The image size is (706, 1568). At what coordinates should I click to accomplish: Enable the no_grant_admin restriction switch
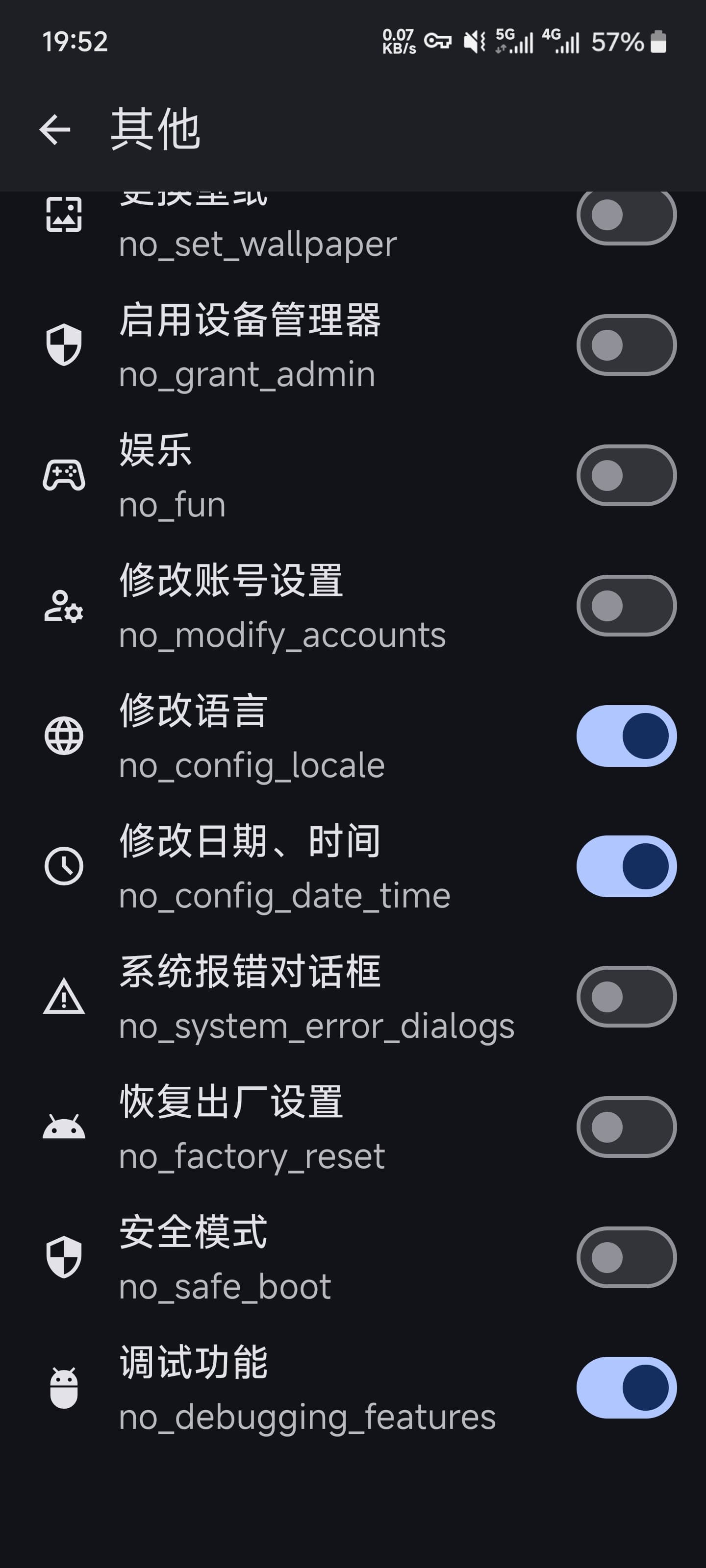626,345
